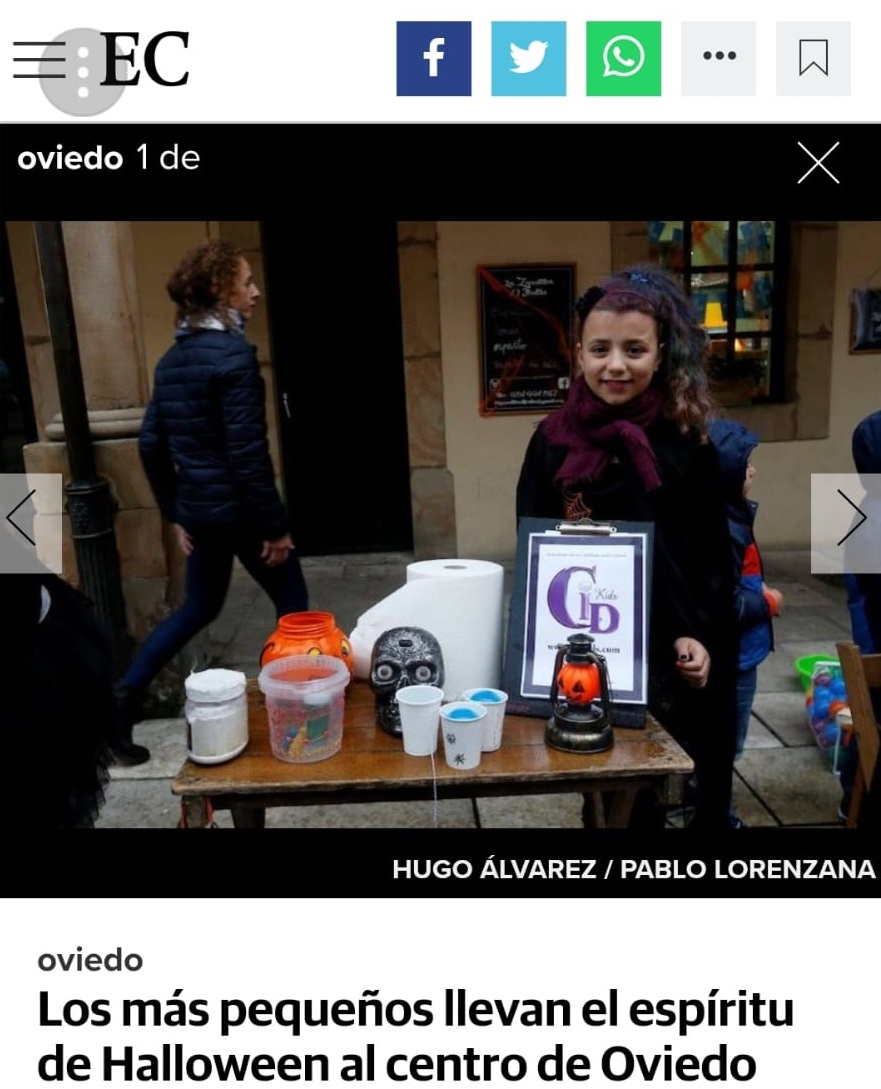Image resolution: width=881 pixels, height=1089 pixels.
Task: Go to the EC homepage logo
Action: [x=146, y=60]
